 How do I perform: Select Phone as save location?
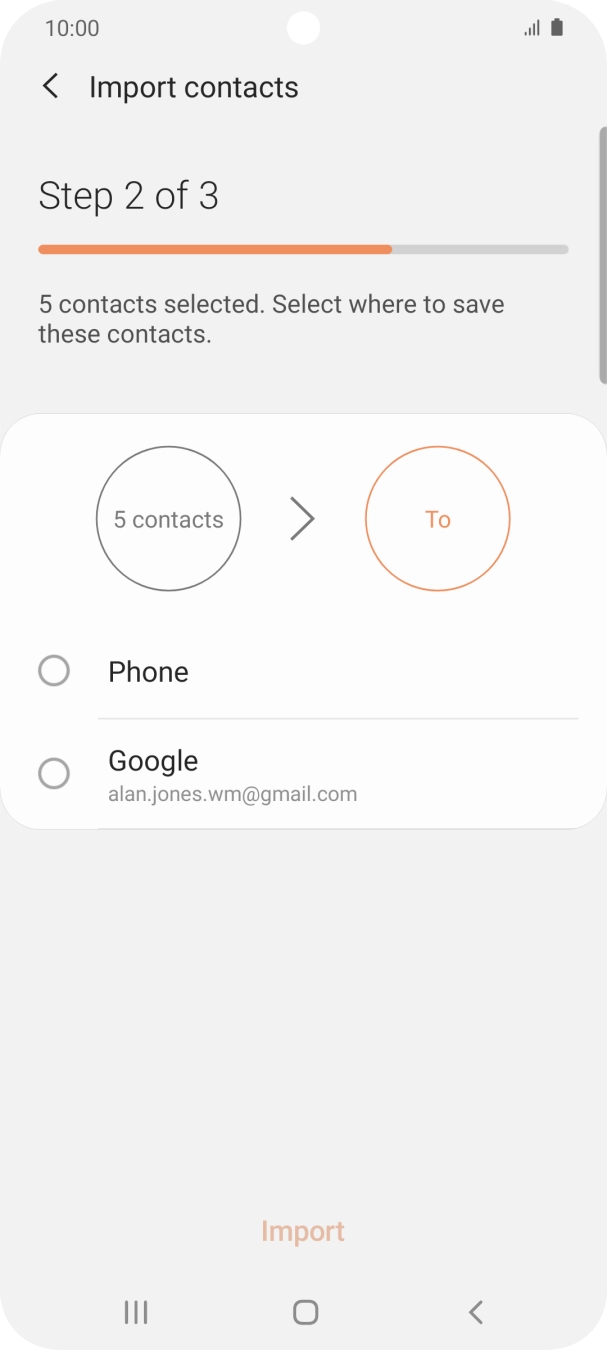[54, 671]
